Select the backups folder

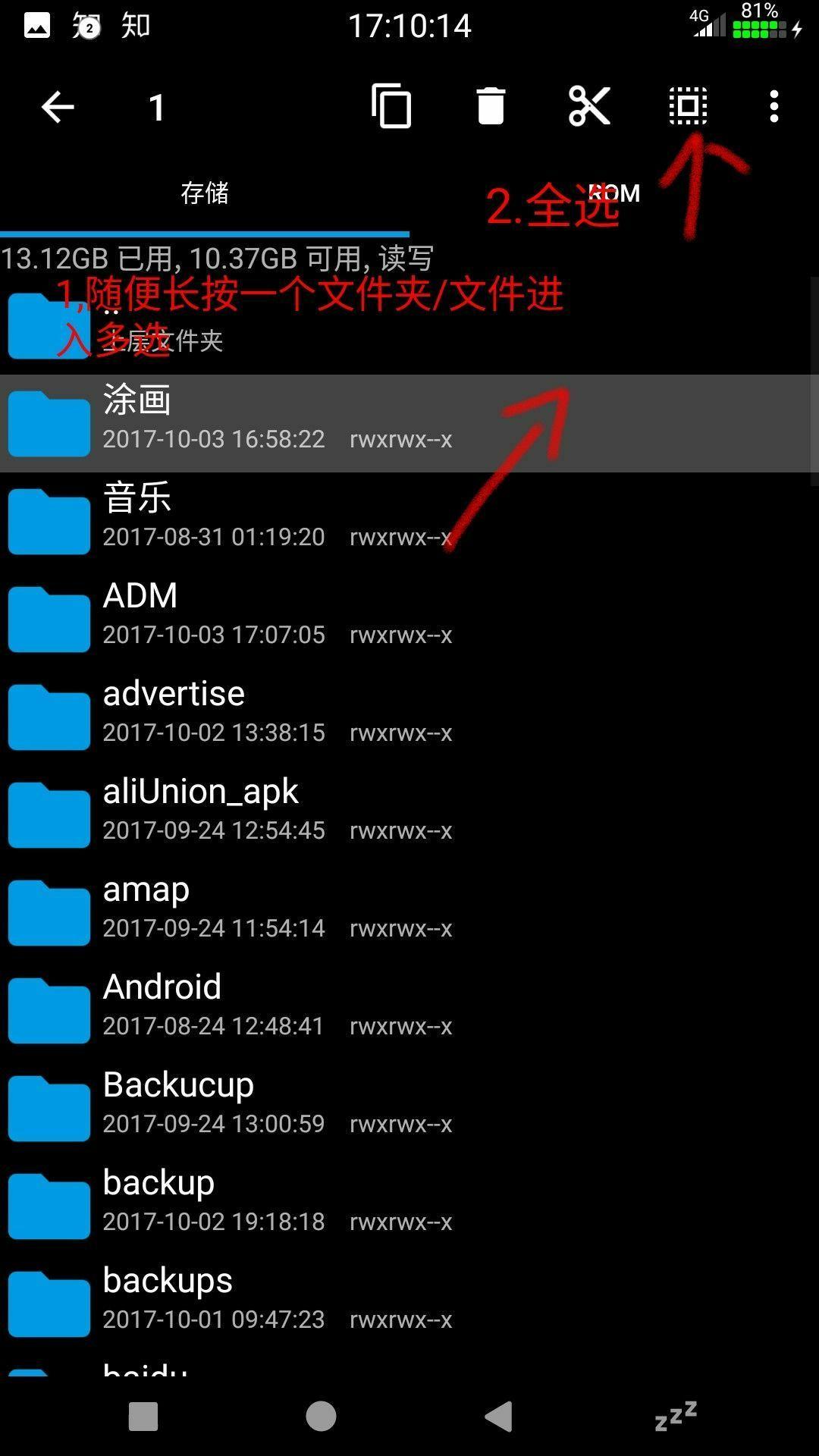pyautogui.click(x=409, y=1304)
